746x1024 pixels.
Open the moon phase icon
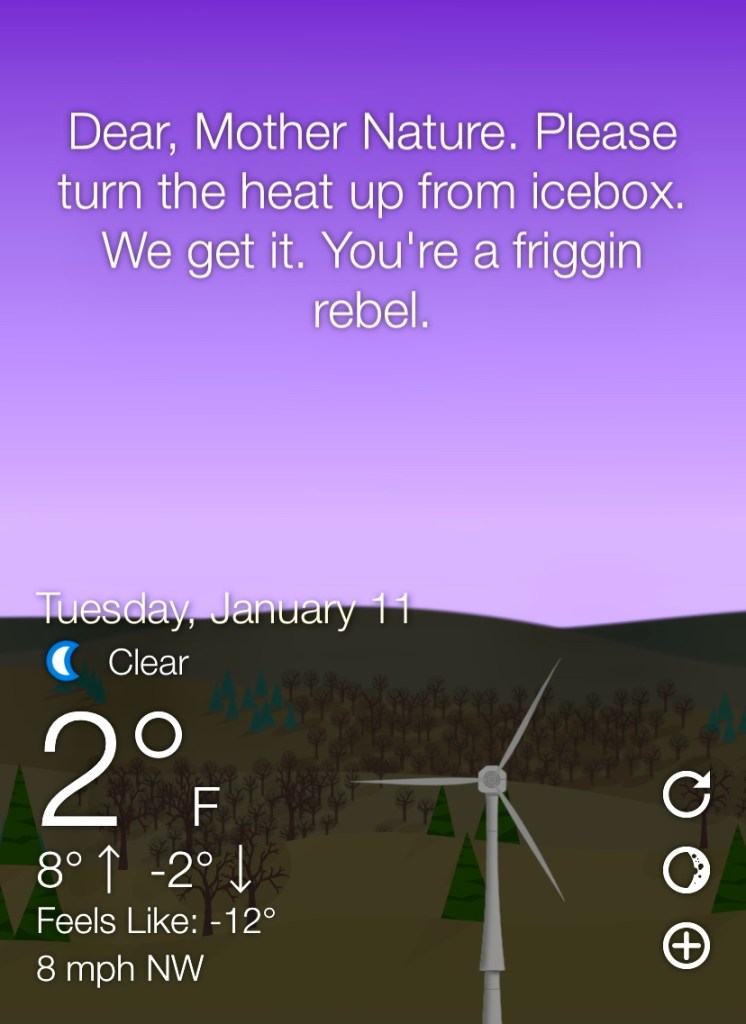[x=687, y=871]
